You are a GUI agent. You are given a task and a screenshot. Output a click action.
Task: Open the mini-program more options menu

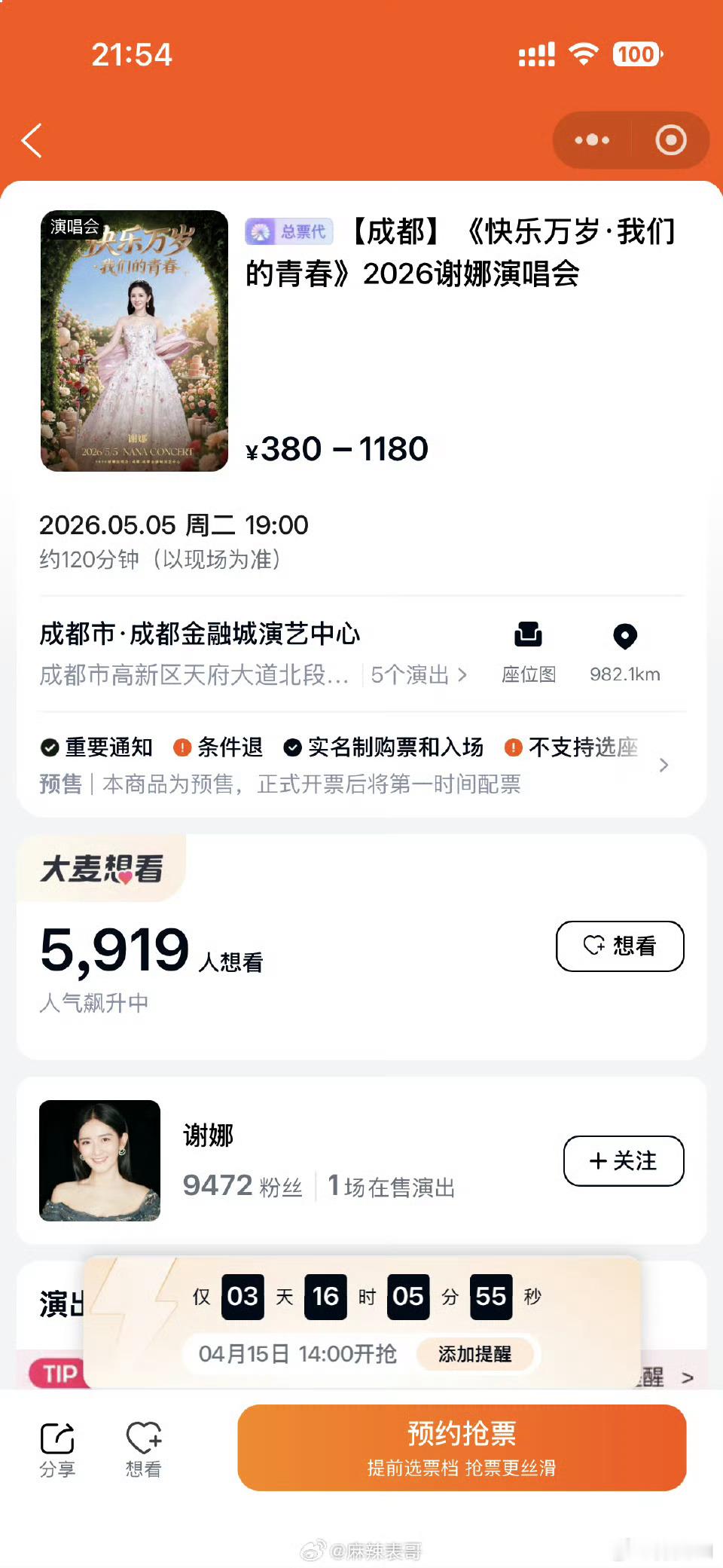tap(590, 140)
